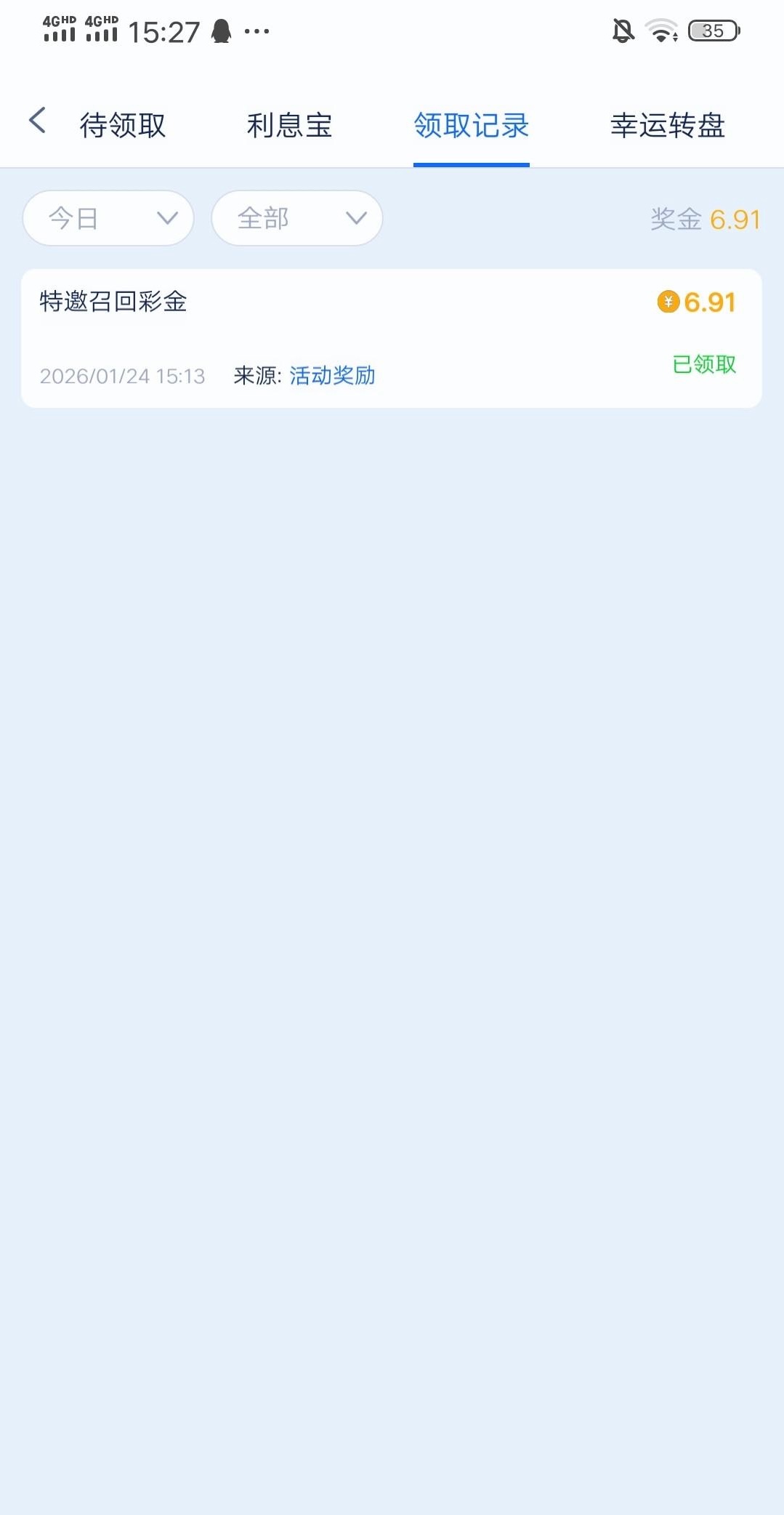Screen dimensions: 784x1515
Task: Open the 利息宝 tab
Action: (x=289, y=126)
